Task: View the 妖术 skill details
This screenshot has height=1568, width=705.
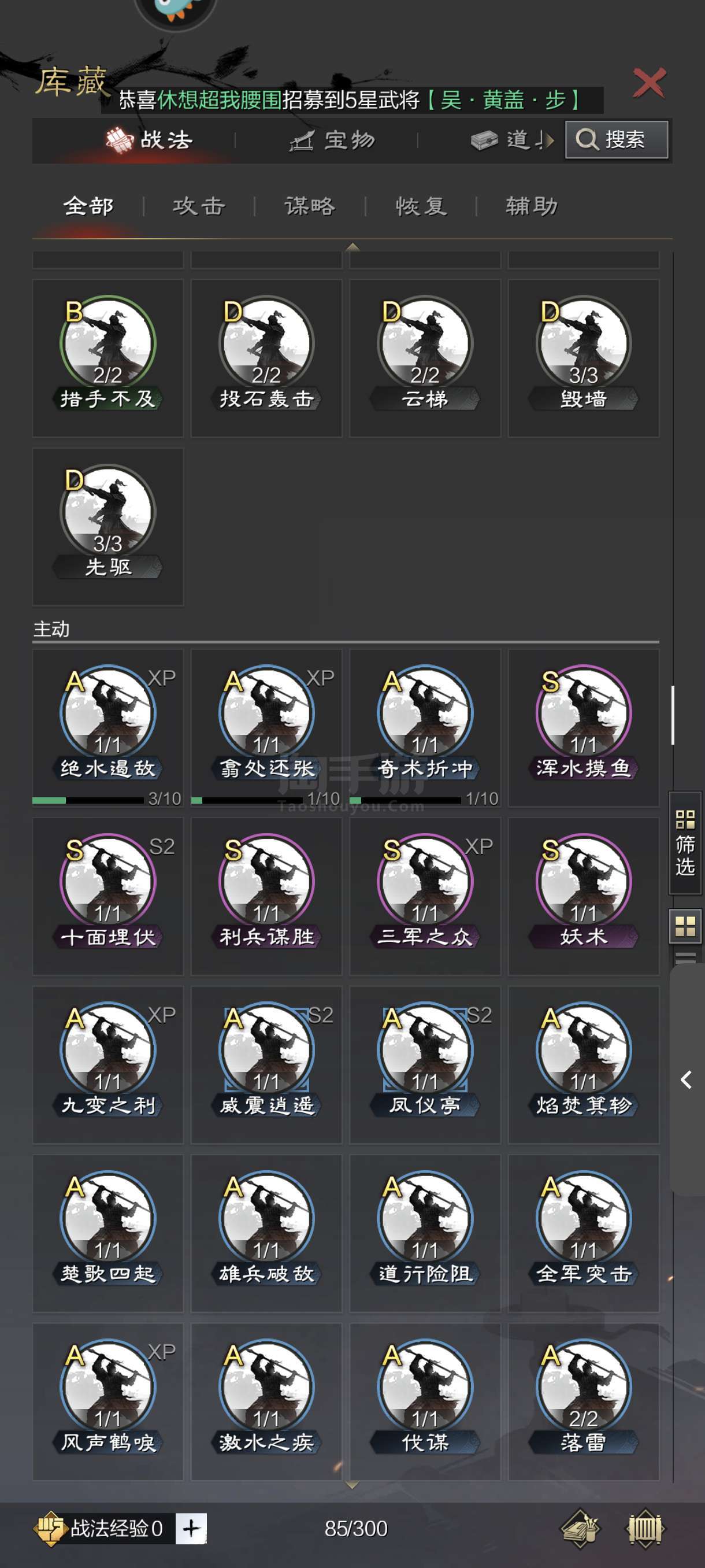Action: (583, 896)
